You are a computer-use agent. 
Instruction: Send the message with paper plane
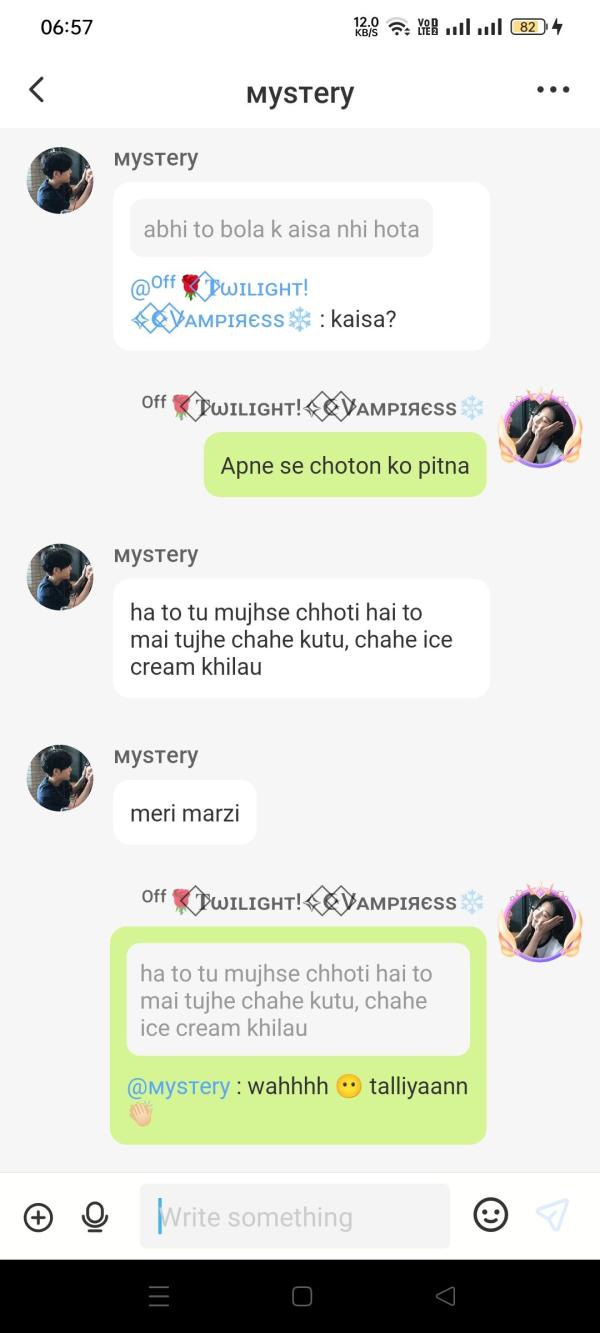click(x=552, y=1214)
